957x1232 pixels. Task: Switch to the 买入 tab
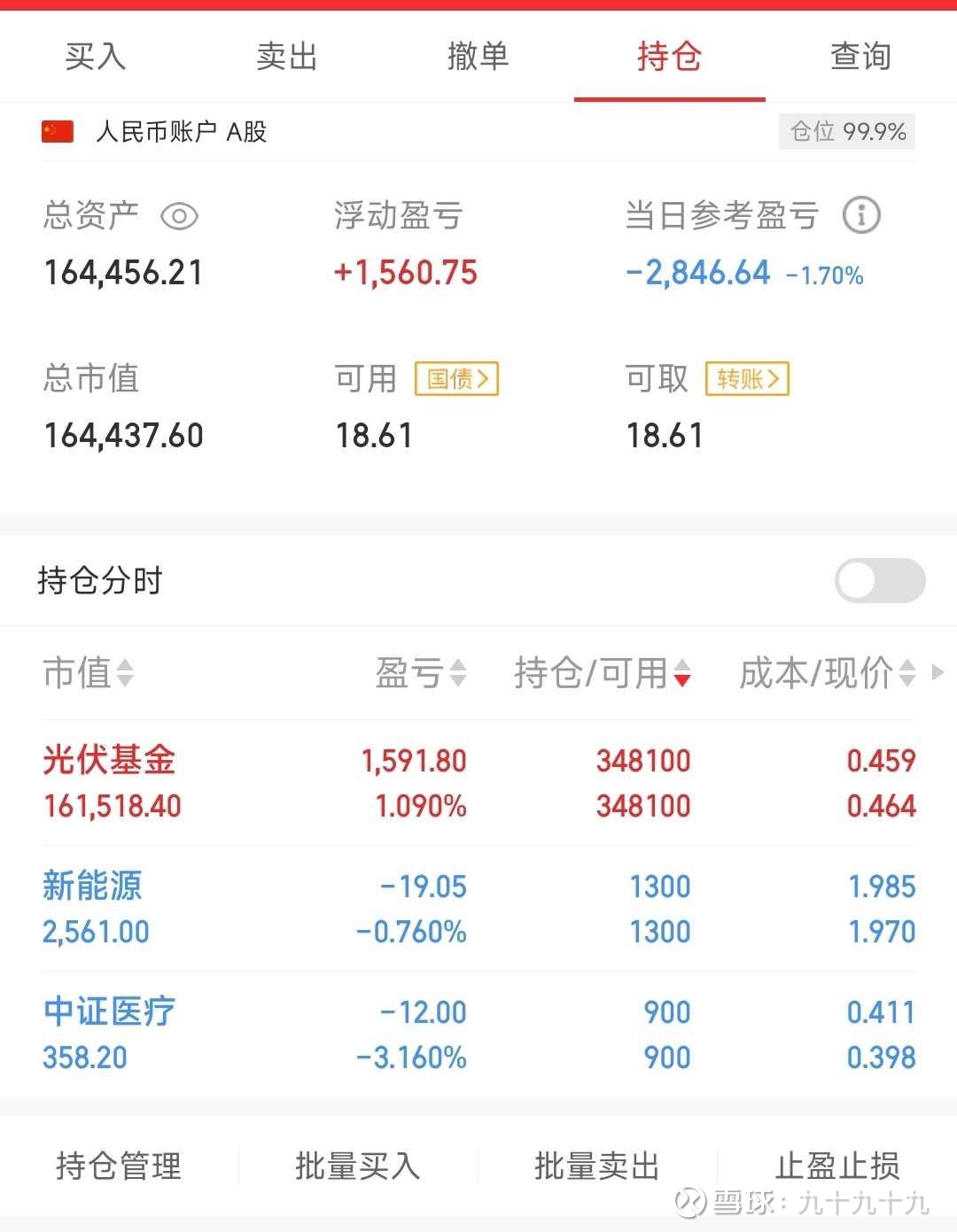pos(94,56)
